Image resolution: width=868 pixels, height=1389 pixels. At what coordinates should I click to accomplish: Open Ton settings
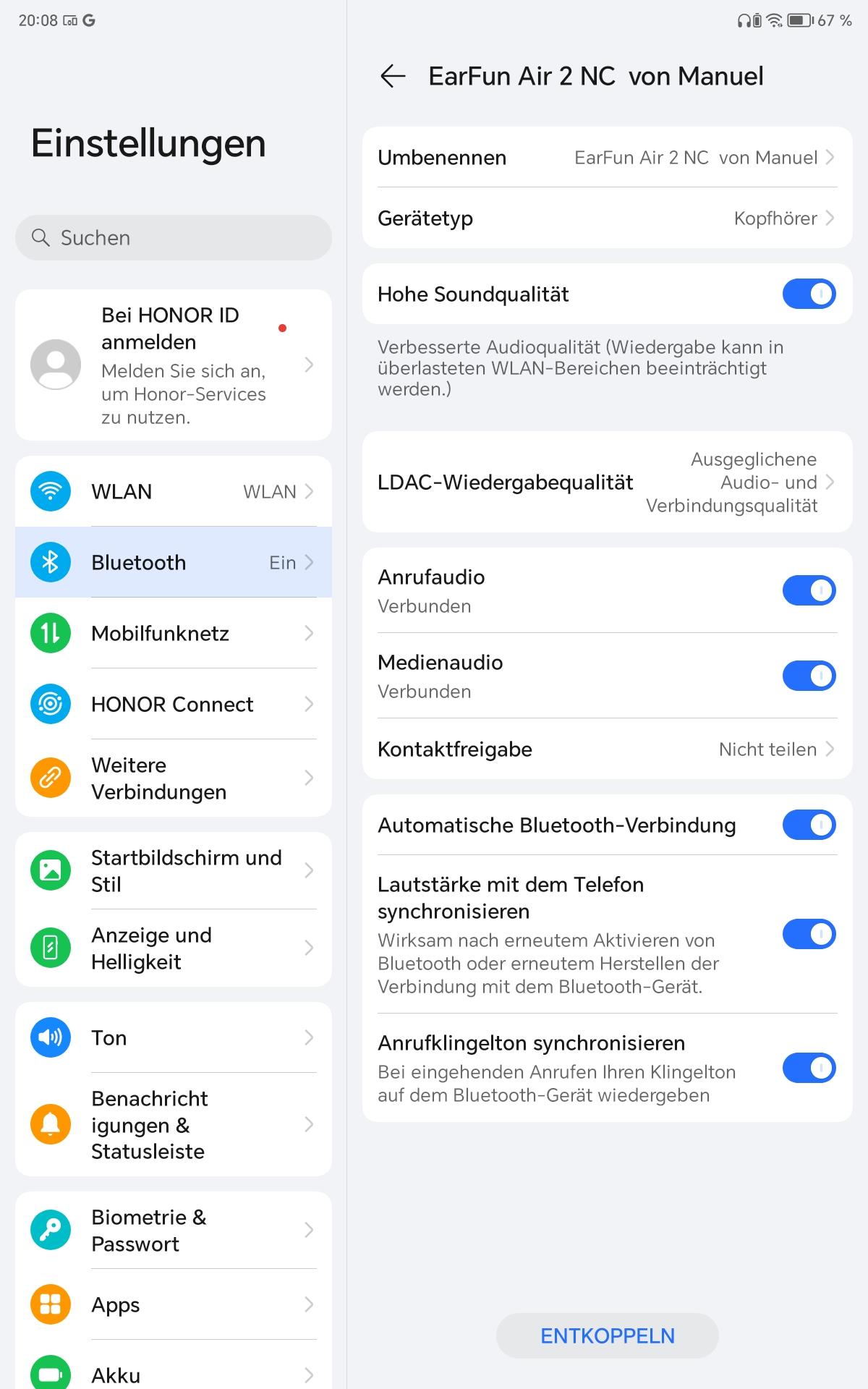(x=174, y=1037)
